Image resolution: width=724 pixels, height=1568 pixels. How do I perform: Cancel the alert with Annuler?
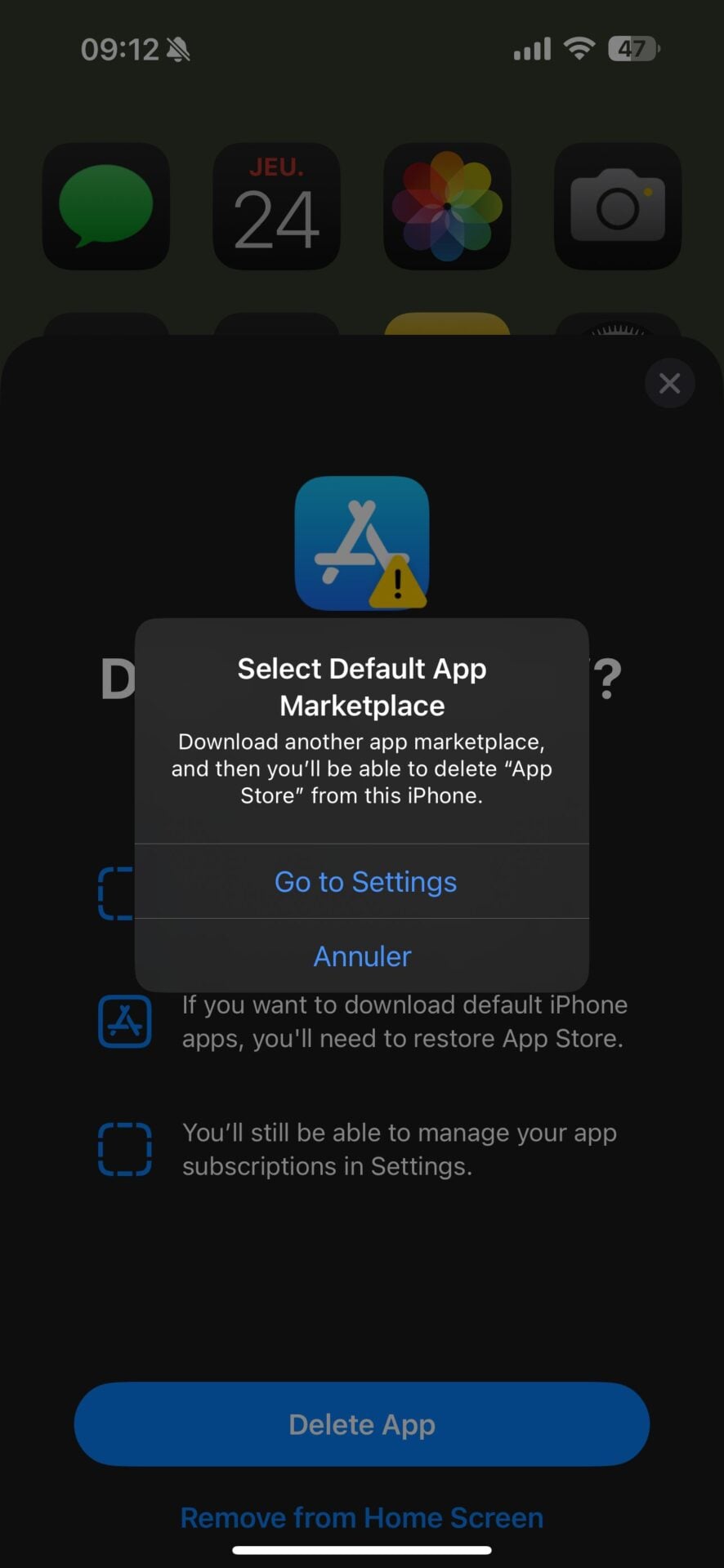[362, 956]
